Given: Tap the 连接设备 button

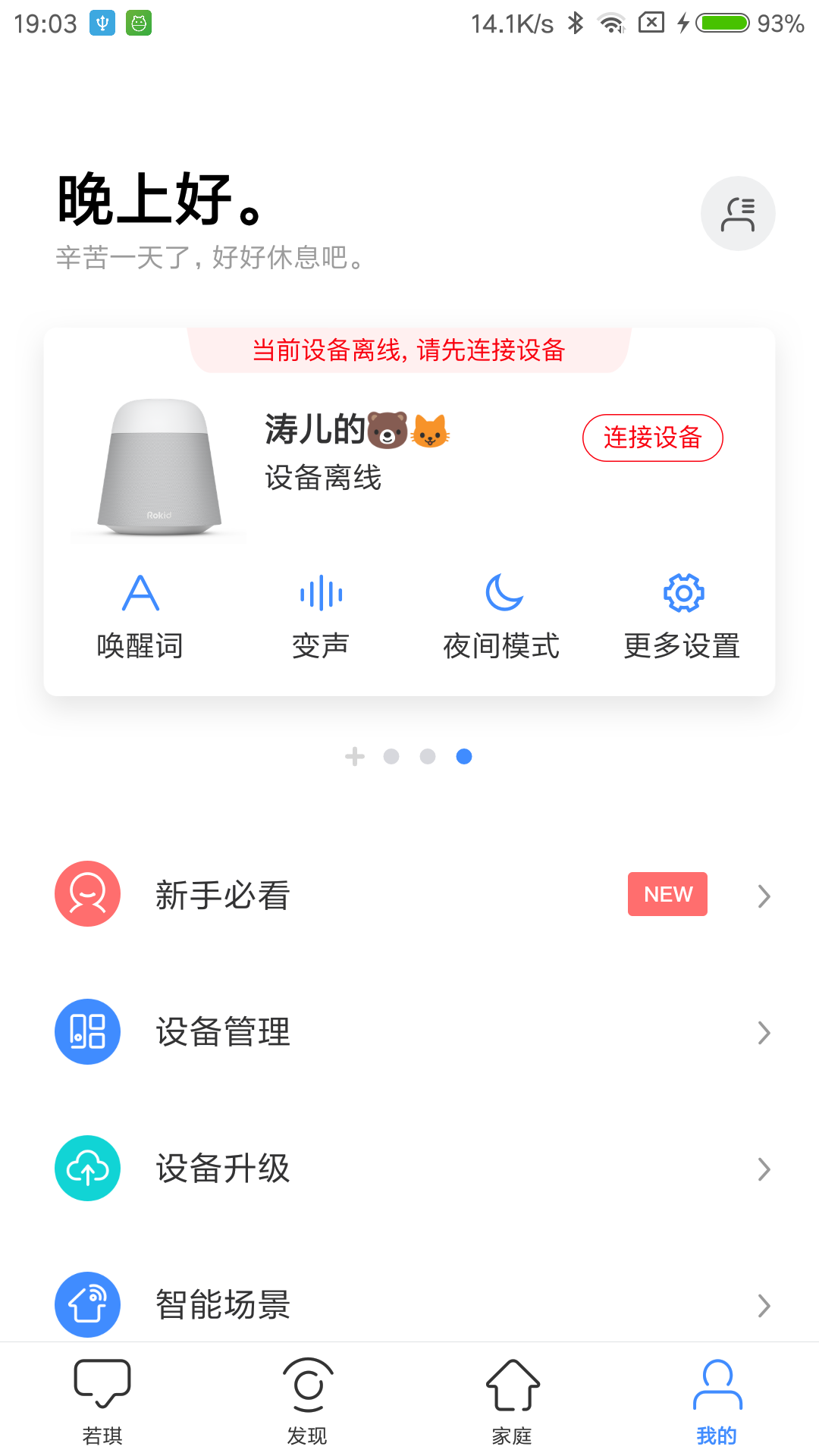Looking at the screenshot, I should coord(652,438).
